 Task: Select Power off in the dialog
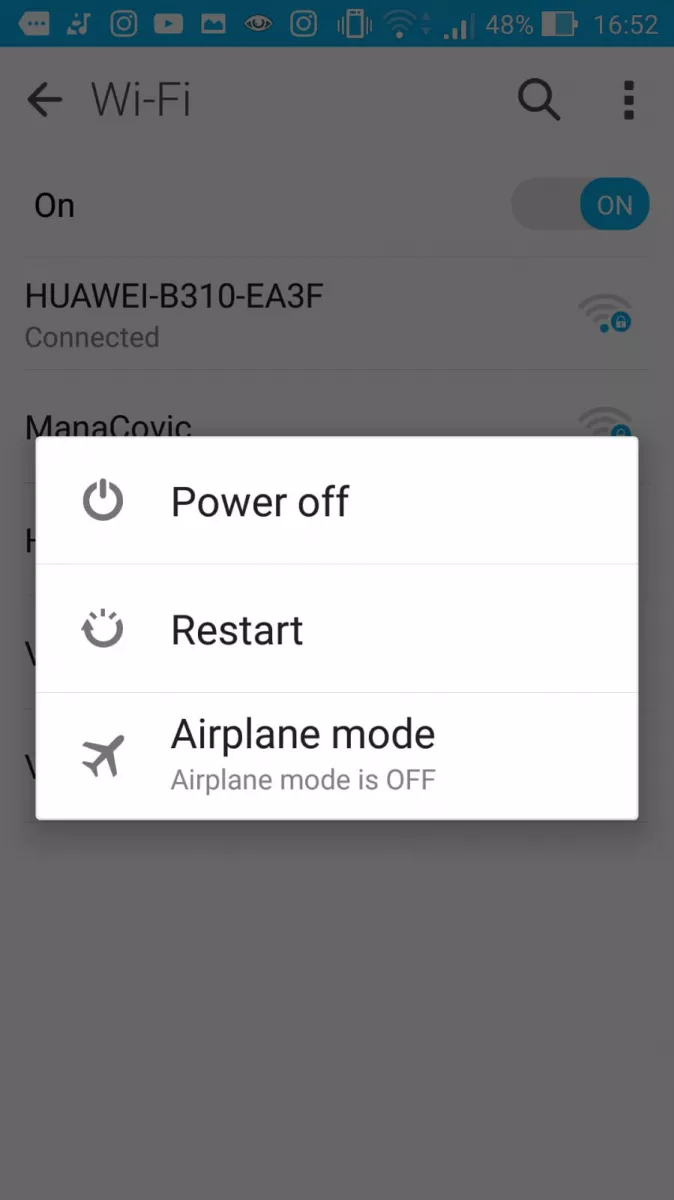click(337, 501)
